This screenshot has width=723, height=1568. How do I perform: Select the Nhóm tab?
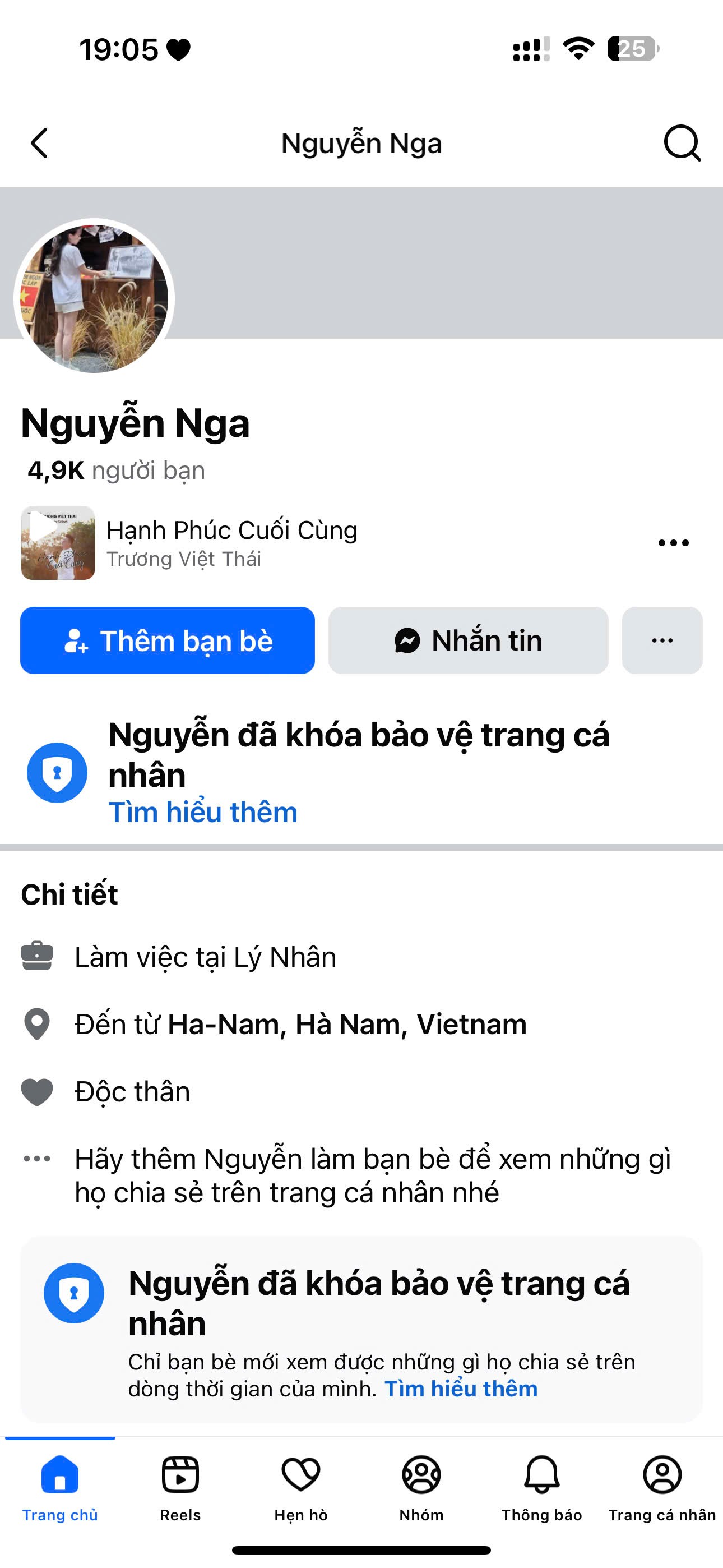[421, 1485]
